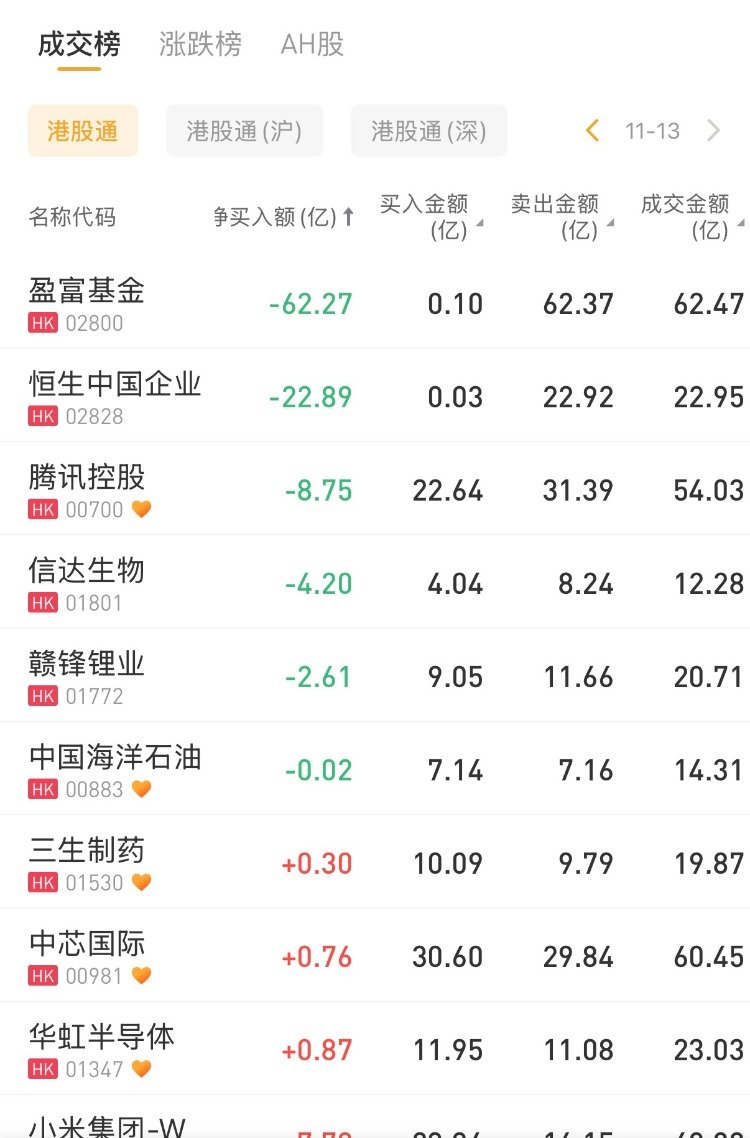Viewport: 750px width, 1138px height.
Task: Switch to the 涨跌榜 tab
Action: (x=200, y=45)
